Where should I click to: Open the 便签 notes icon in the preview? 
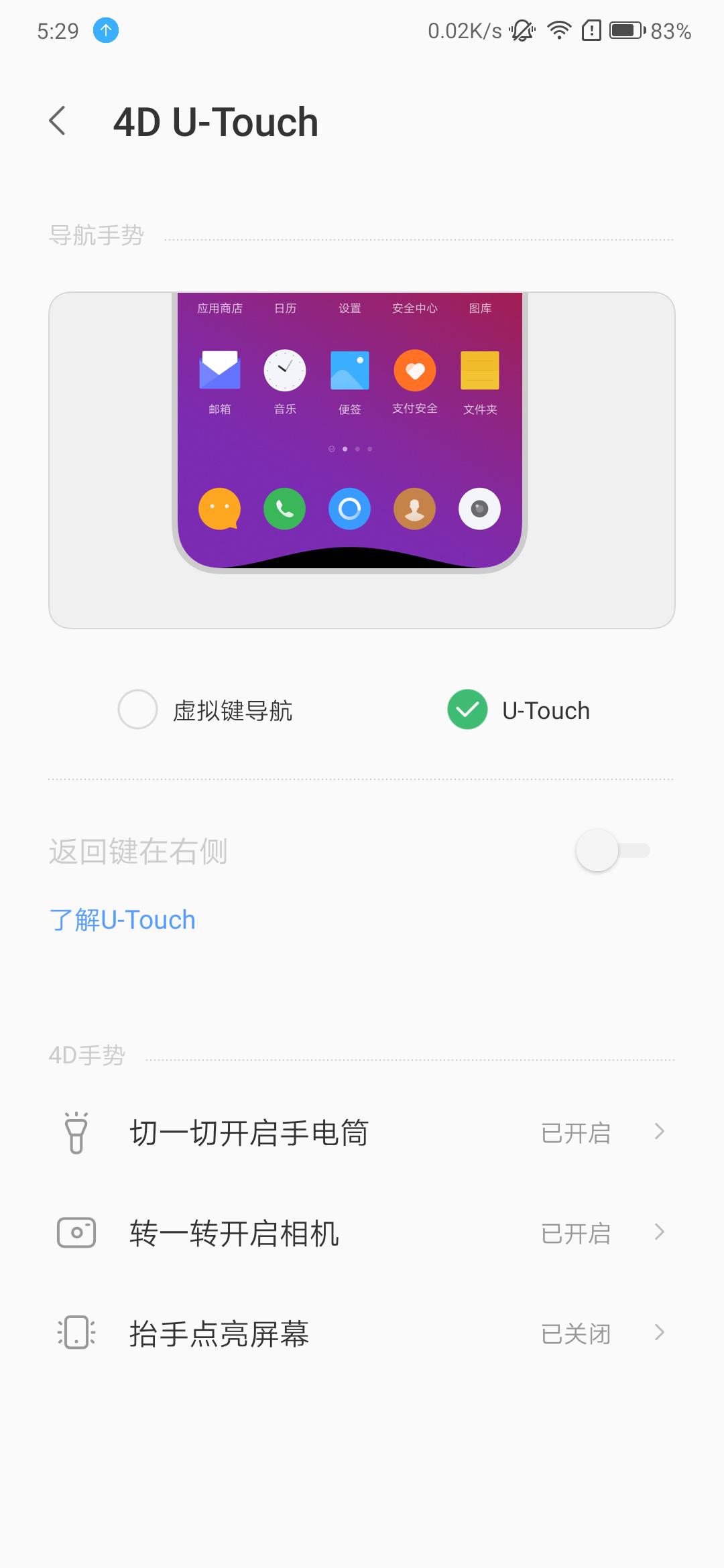[349, 371]
